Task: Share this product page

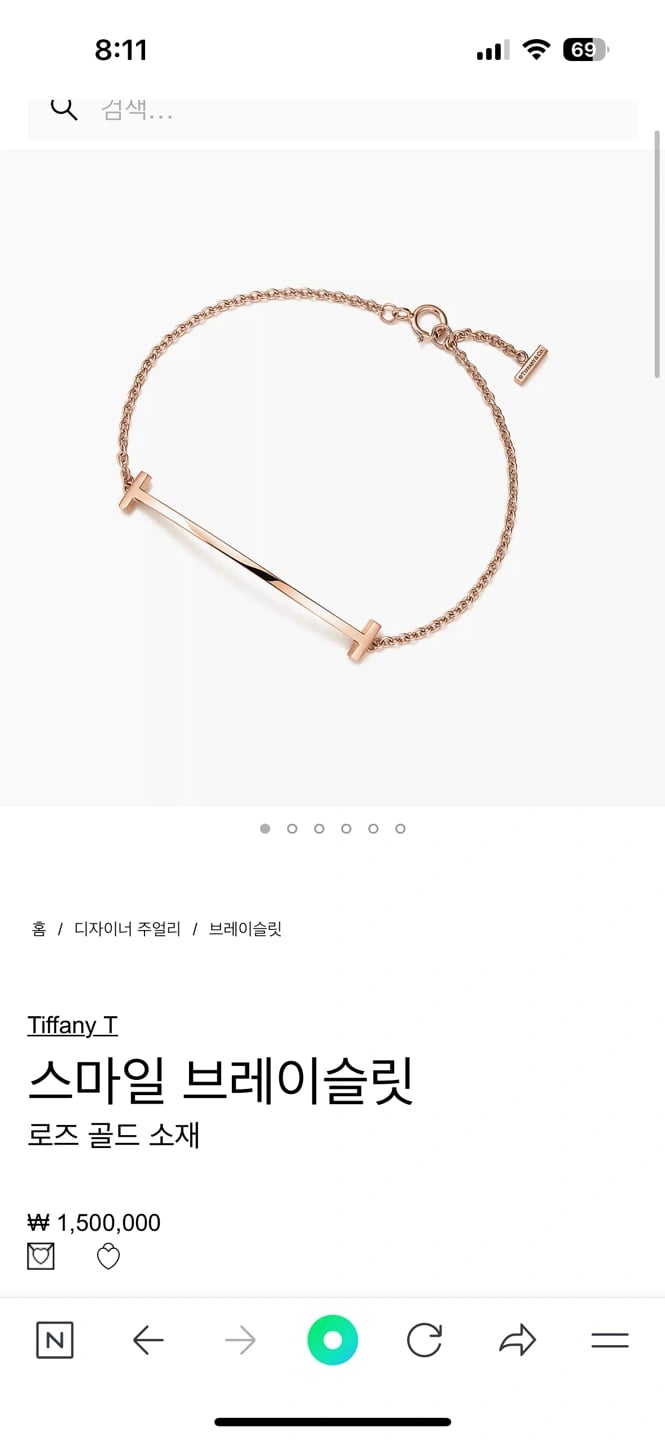Action: tap(517, 1340)
